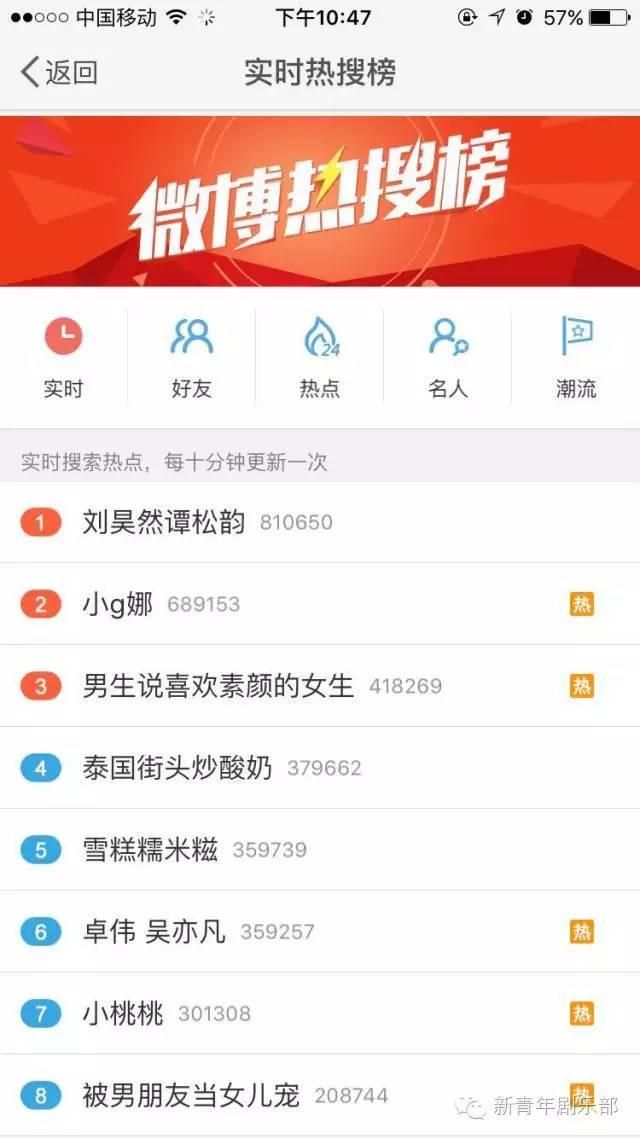Open trending search 泰国街头炒酸奶

click(x=177, y=768)
